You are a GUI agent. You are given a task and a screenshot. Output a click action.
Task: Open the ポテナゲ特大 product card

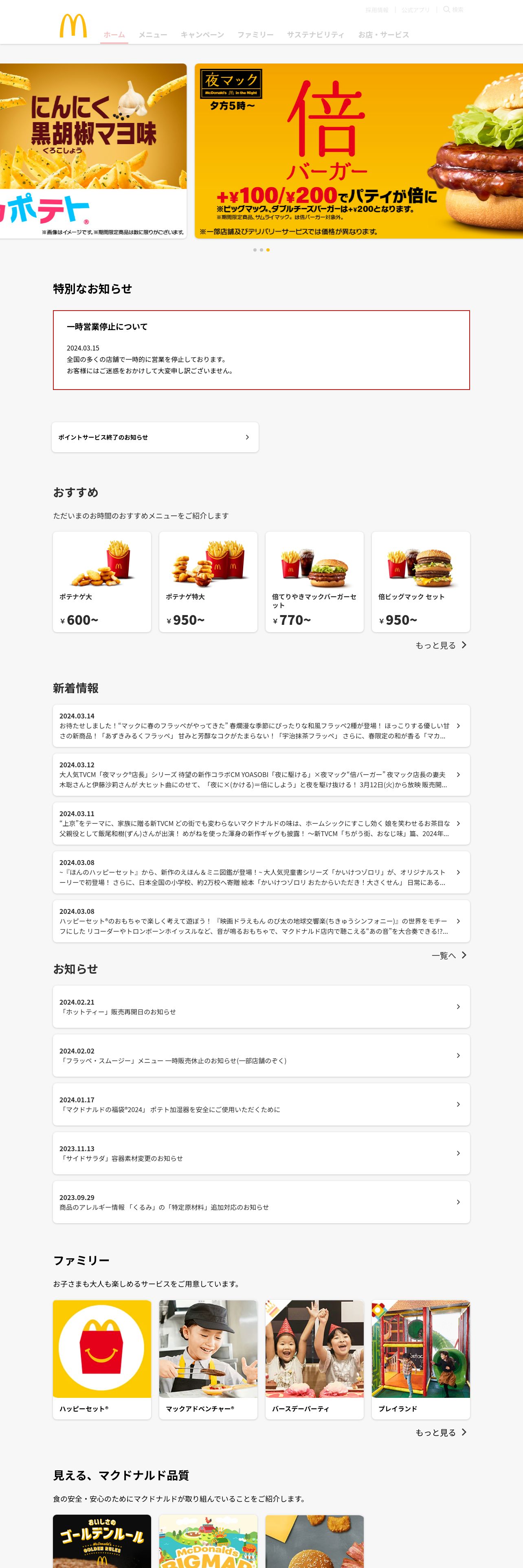click(x=208, y=582)
